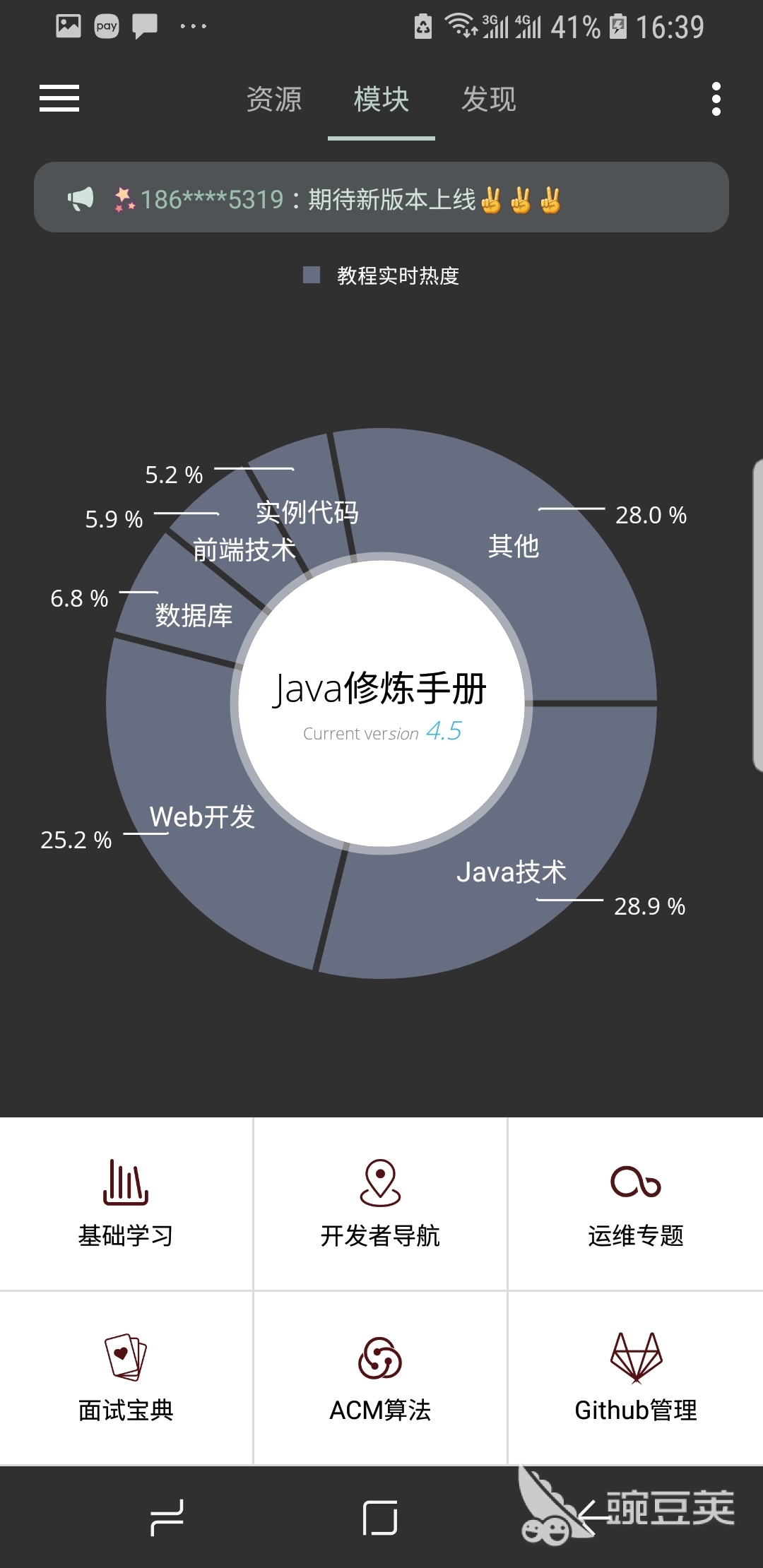Open 面试宝典
This screenshot has width=763, height=1568.
pyautogui.click(x=126, y=1378)
